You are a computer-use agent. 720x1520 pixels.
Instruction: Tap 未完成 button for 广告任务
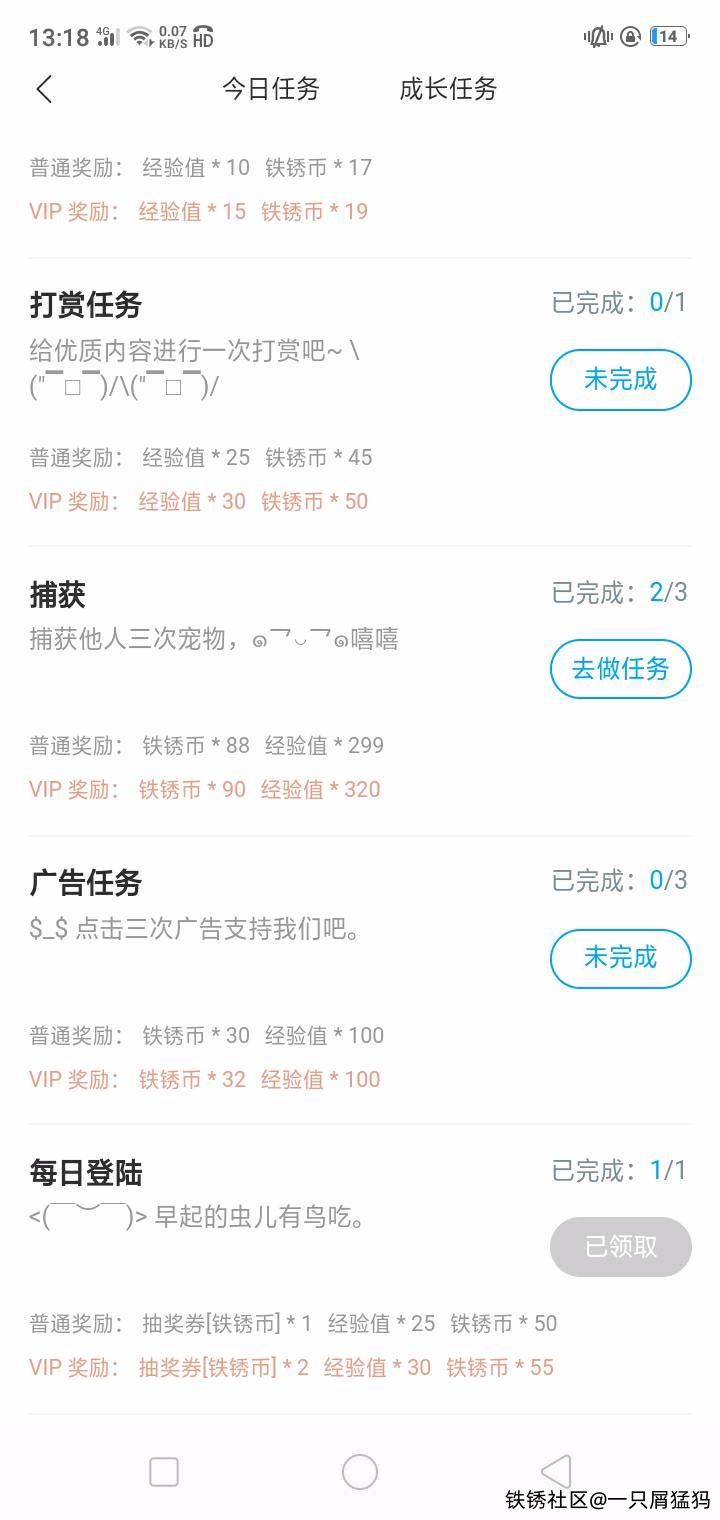(x=620, y=958)
